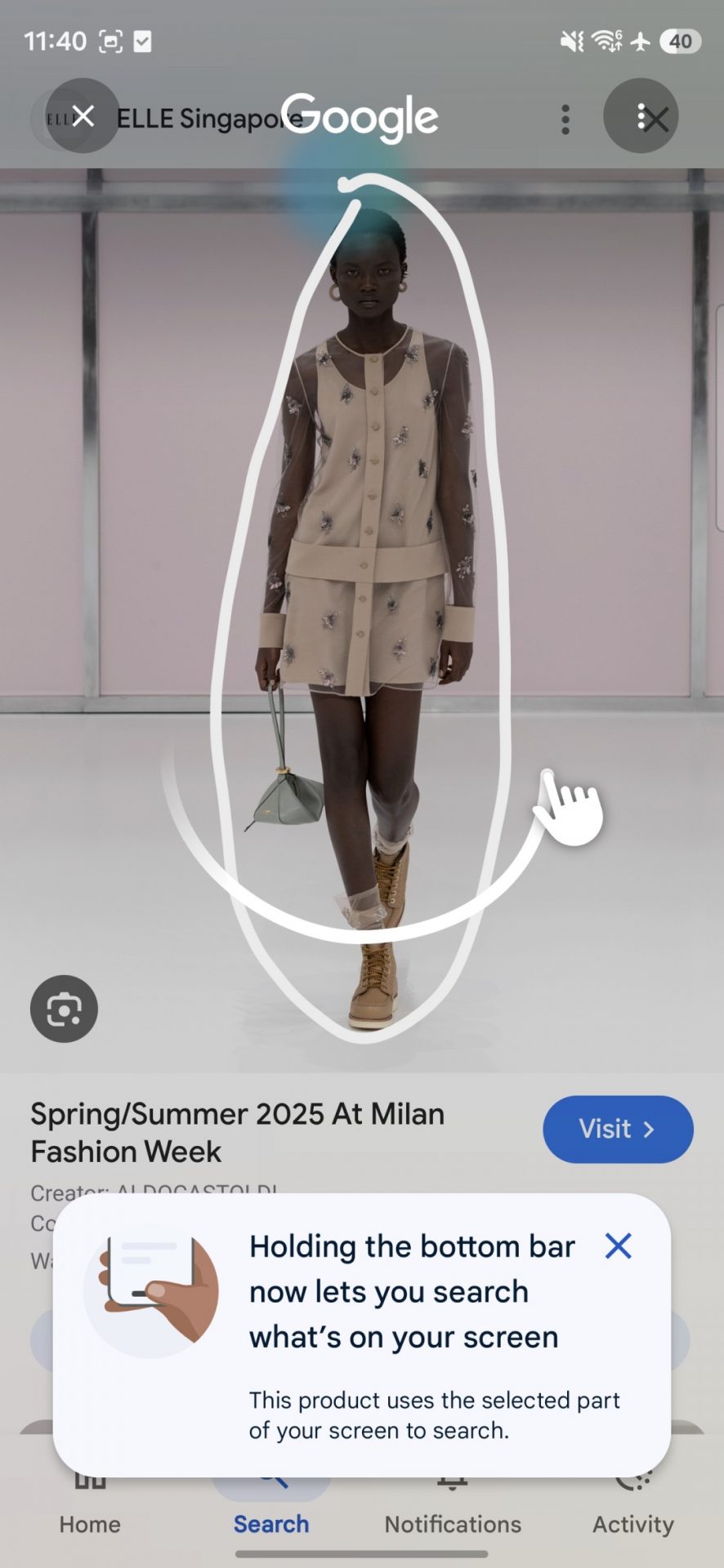This screenshot has width=724, height=1568.
Task: Open the overflow menu beside Google logo
Action: click(x=565, y=119)
